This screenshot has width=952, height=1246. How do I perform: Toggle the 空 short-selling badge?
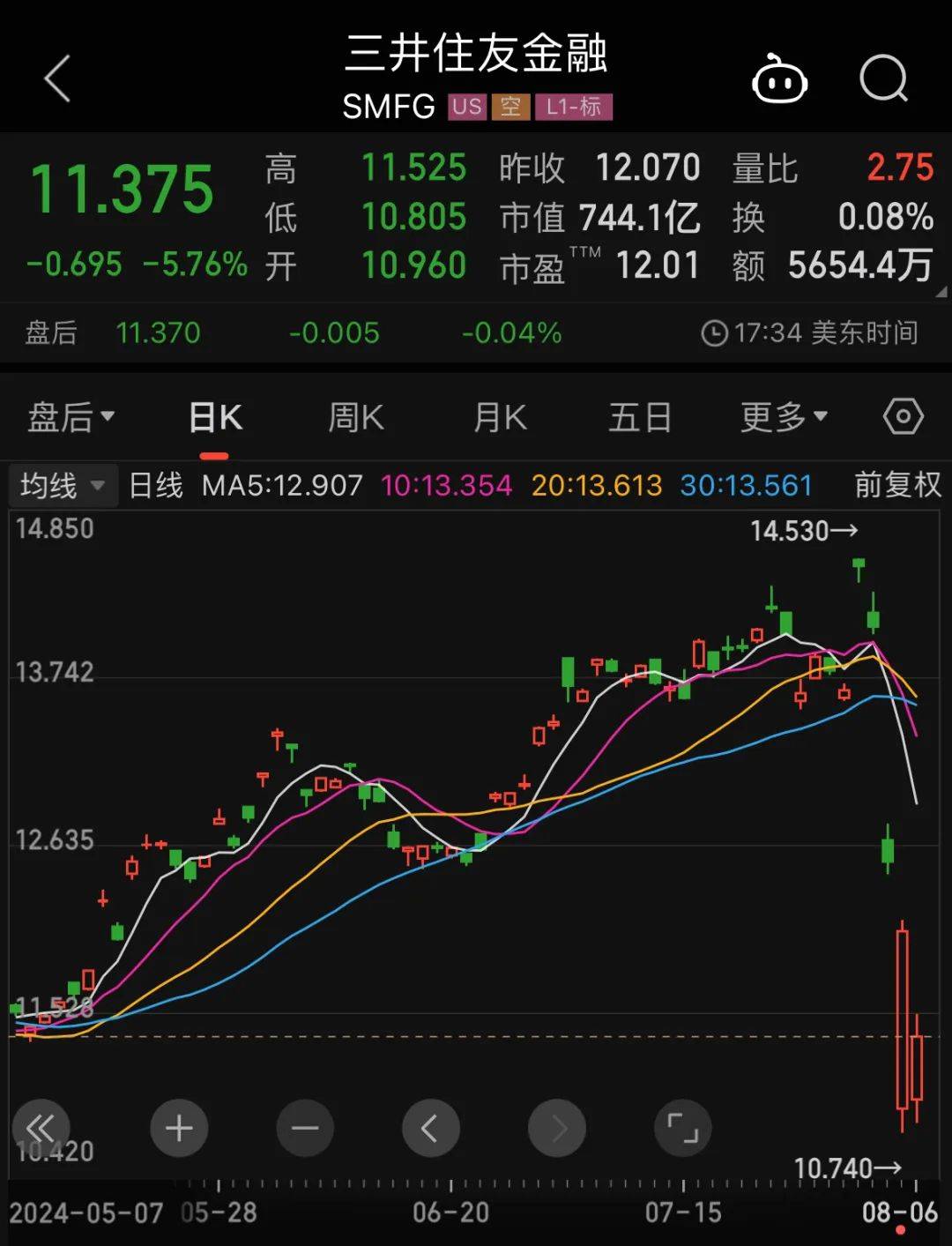[x=512, y=107]
